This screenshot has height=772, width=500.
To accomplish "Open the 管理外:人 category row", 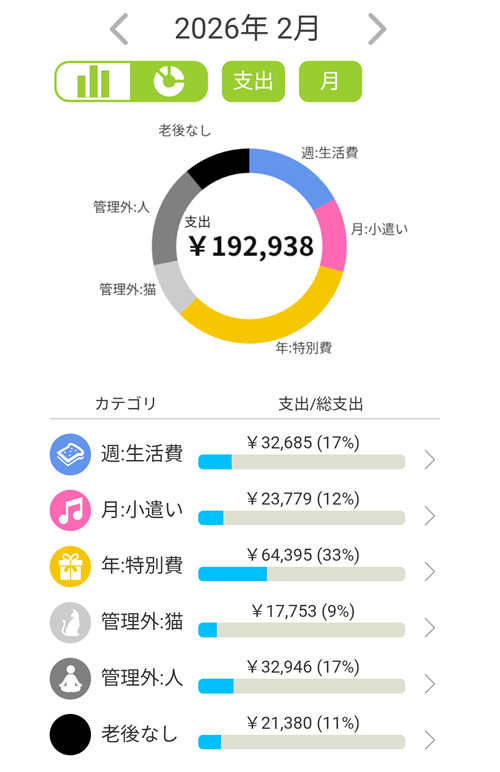I will 244,678.
